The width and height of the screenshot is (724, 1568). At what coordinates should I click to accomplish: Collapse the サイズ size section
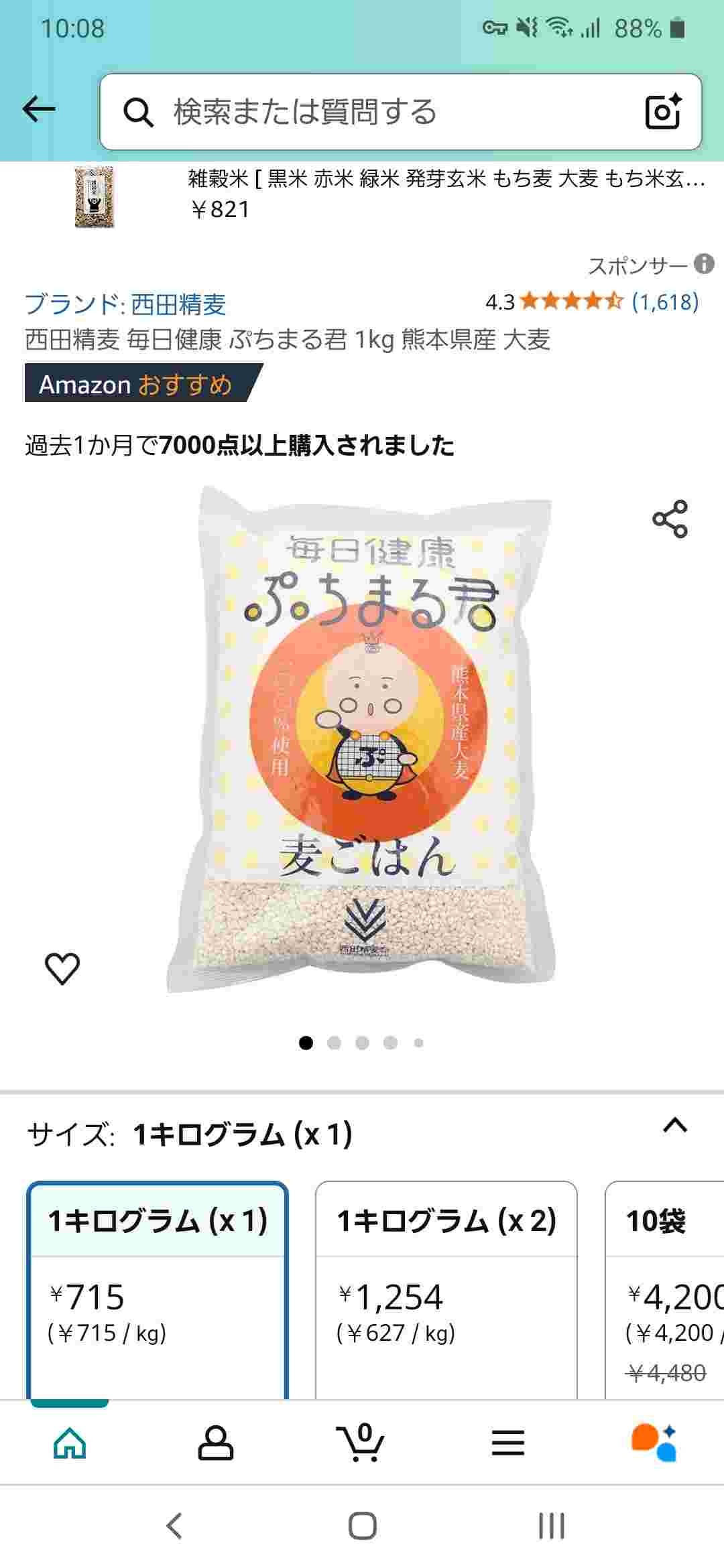tap(674, 1125)
